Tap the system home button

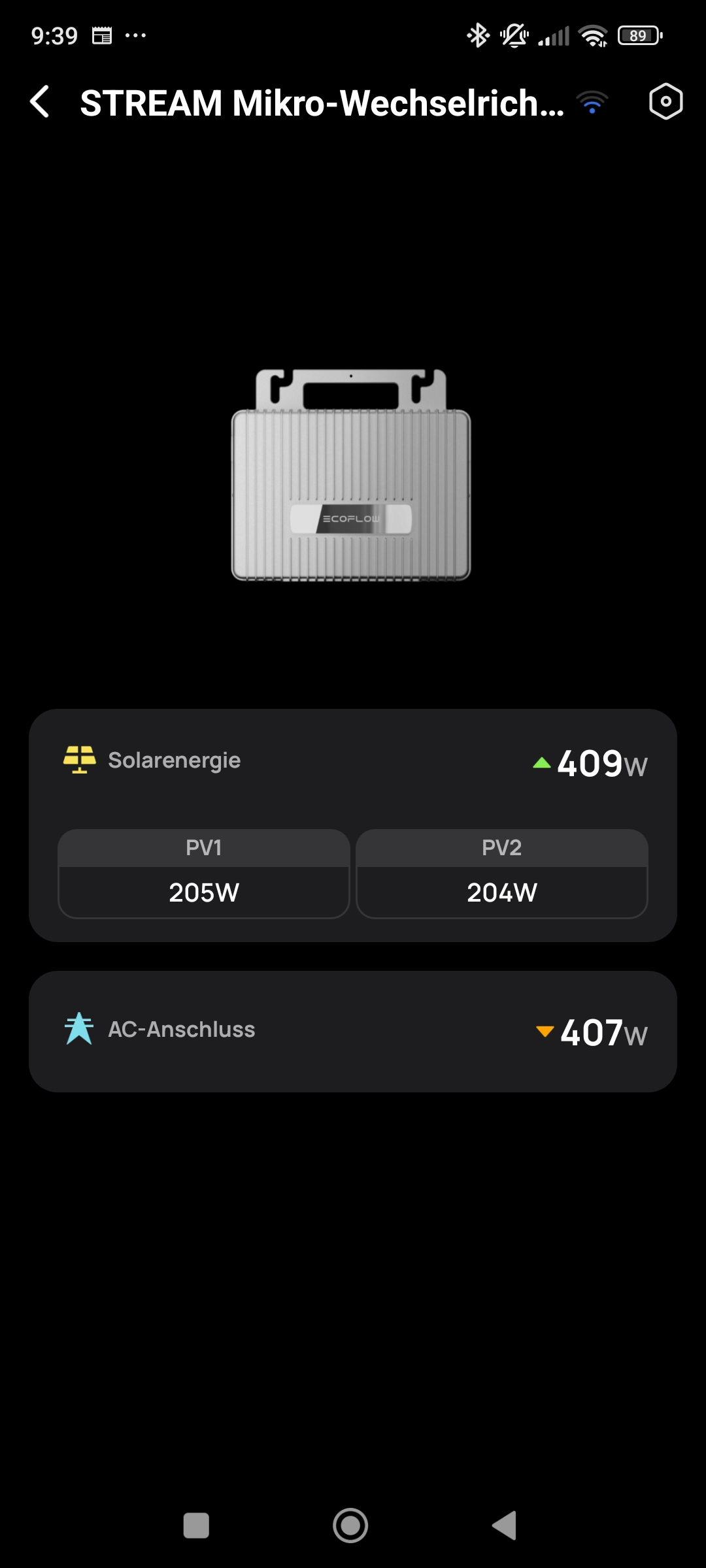tap(350, 1526)
